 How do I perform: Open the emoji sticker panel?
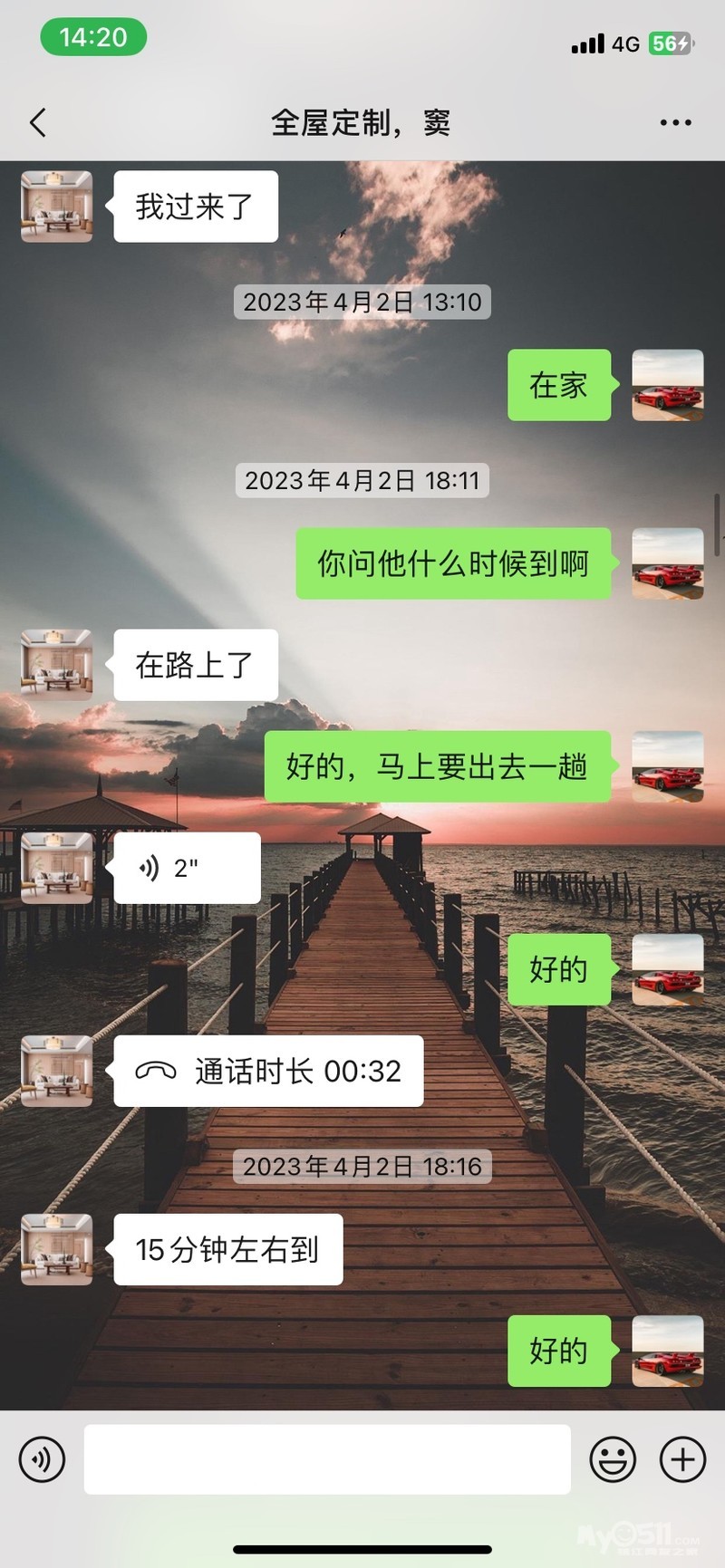coord(613,1459)
